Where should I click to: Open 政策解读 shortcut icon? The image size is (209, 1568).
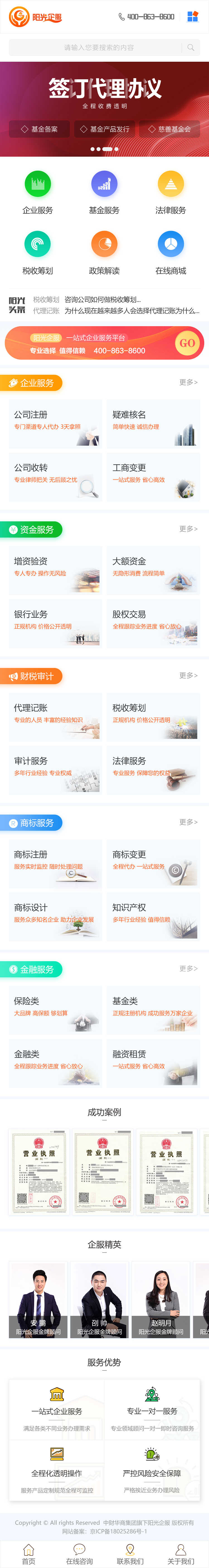(104, 244)
